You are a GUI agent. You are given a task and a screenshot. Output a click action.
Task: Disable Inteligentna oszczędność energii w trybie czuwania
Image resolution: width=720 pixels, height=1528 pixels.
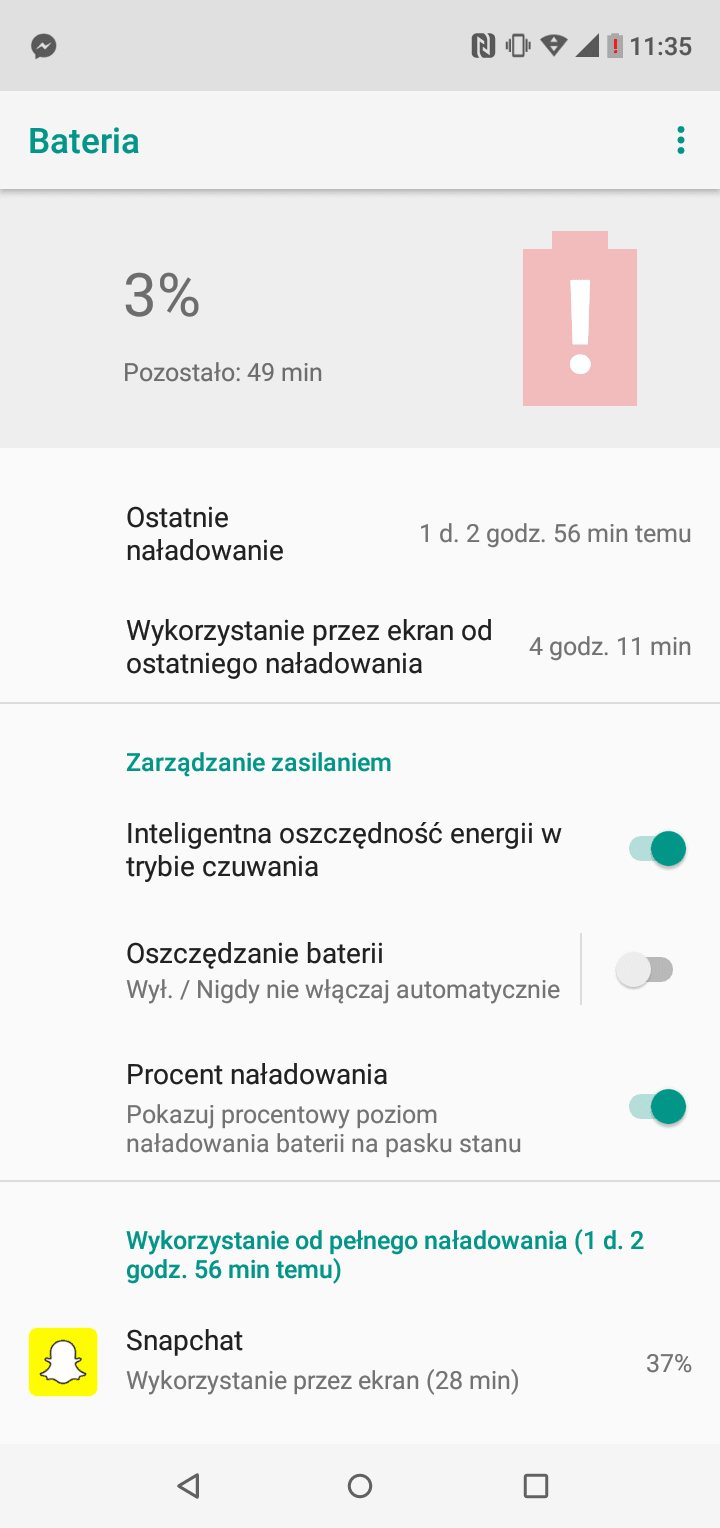tap(657, 849)
